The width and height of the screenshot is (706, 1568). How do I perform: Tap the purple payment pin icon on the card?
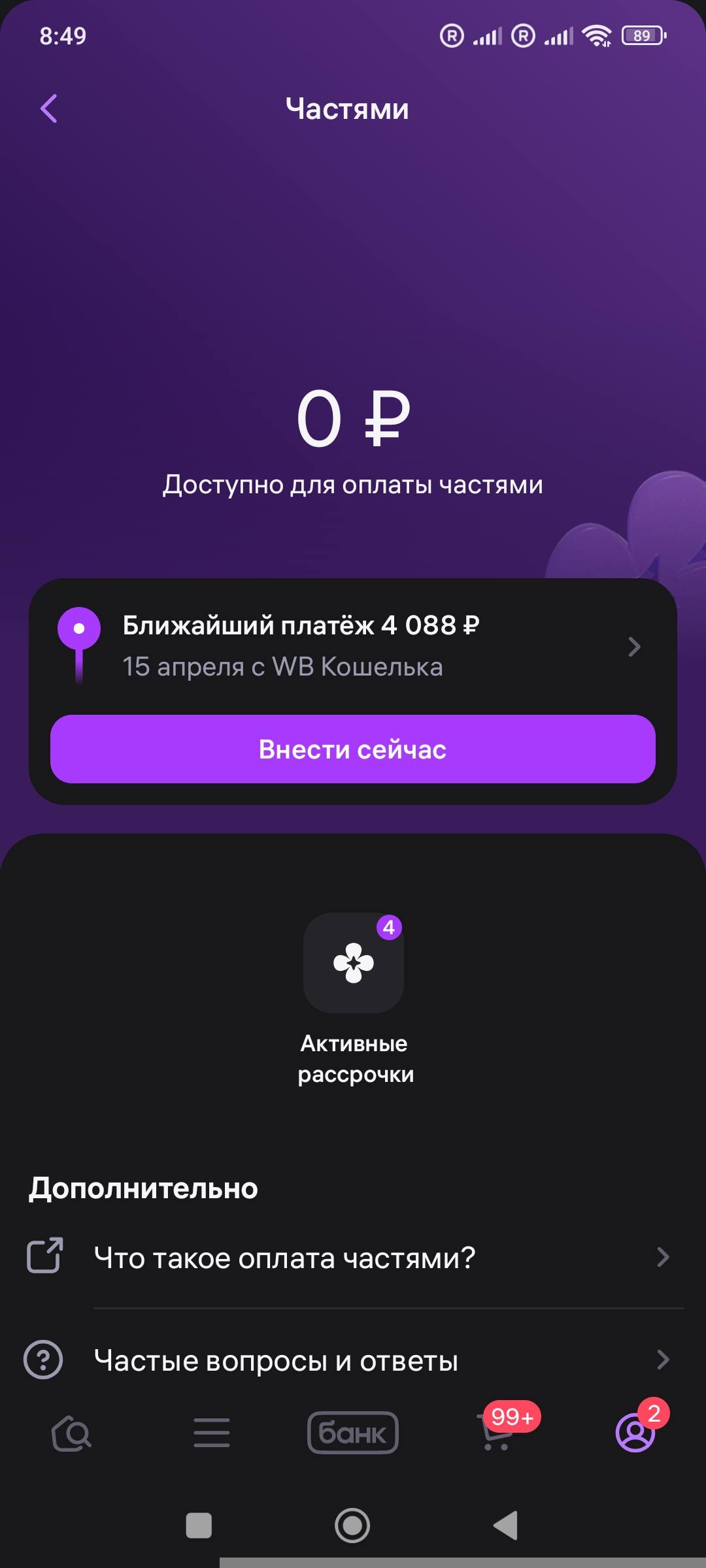click(80, 627)
